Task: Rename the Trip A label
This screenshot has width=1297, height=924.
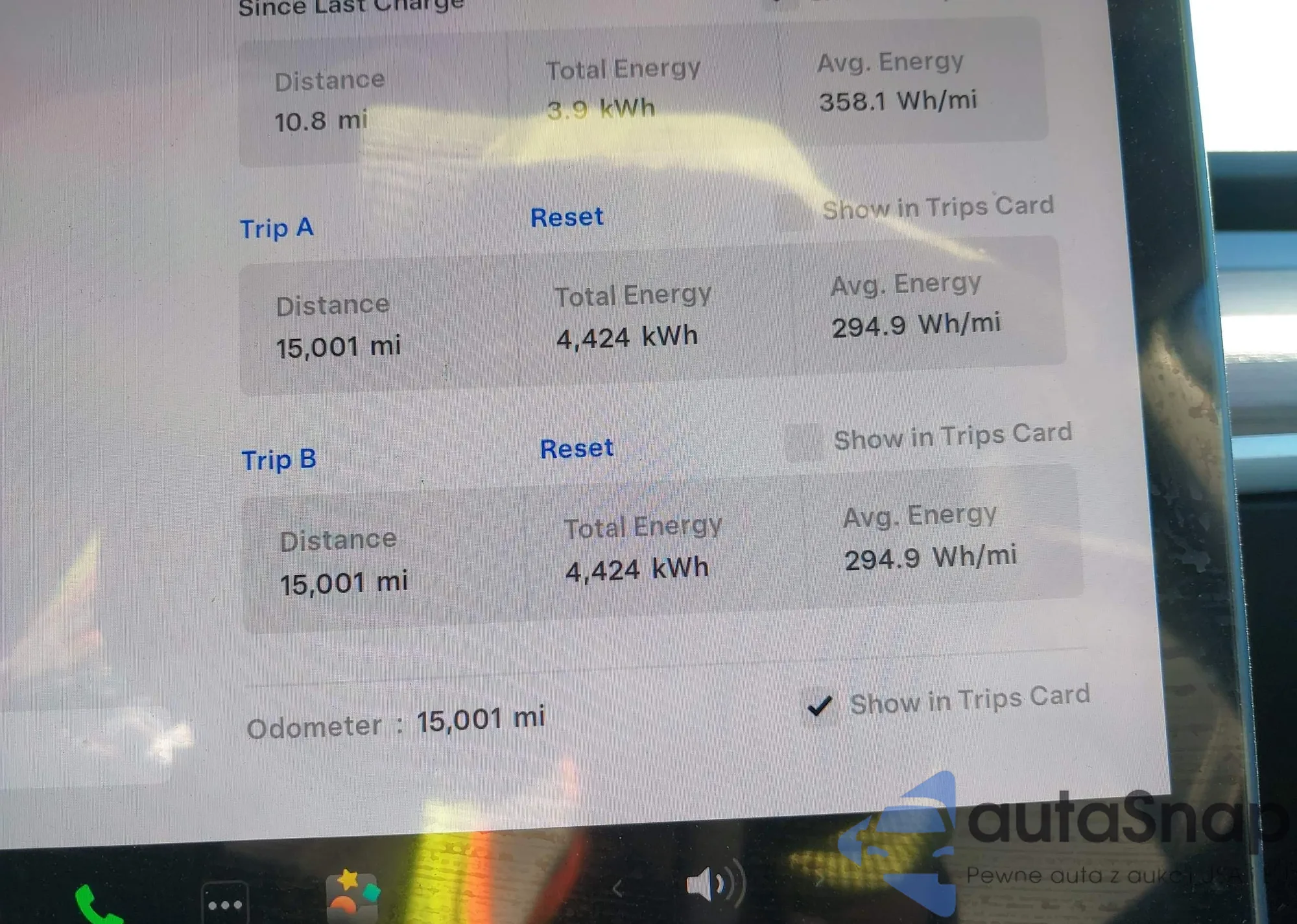Action: point(277,228)
